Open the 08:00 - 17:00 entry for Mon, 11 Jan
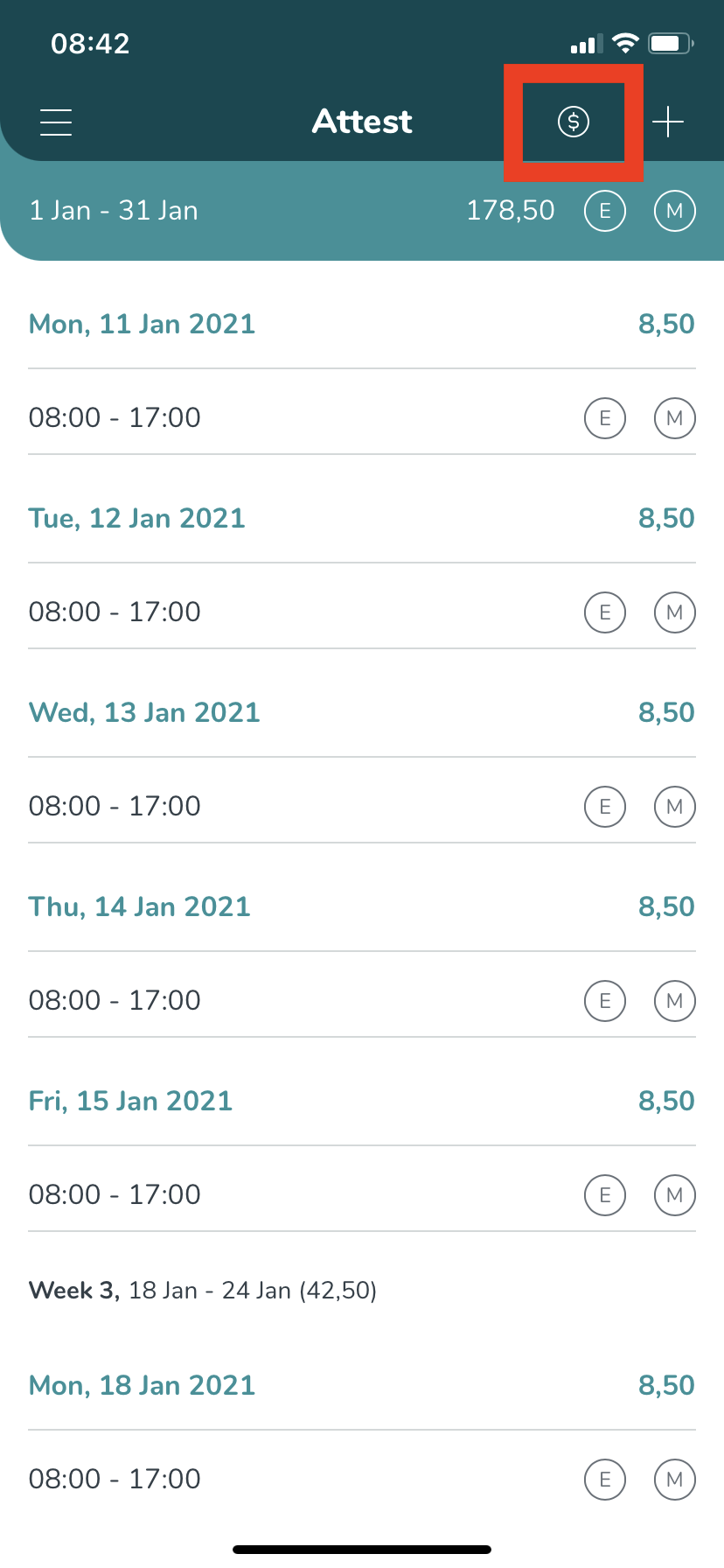The image size is (724, 1568). pyautogui.click(x=362, y=417)
